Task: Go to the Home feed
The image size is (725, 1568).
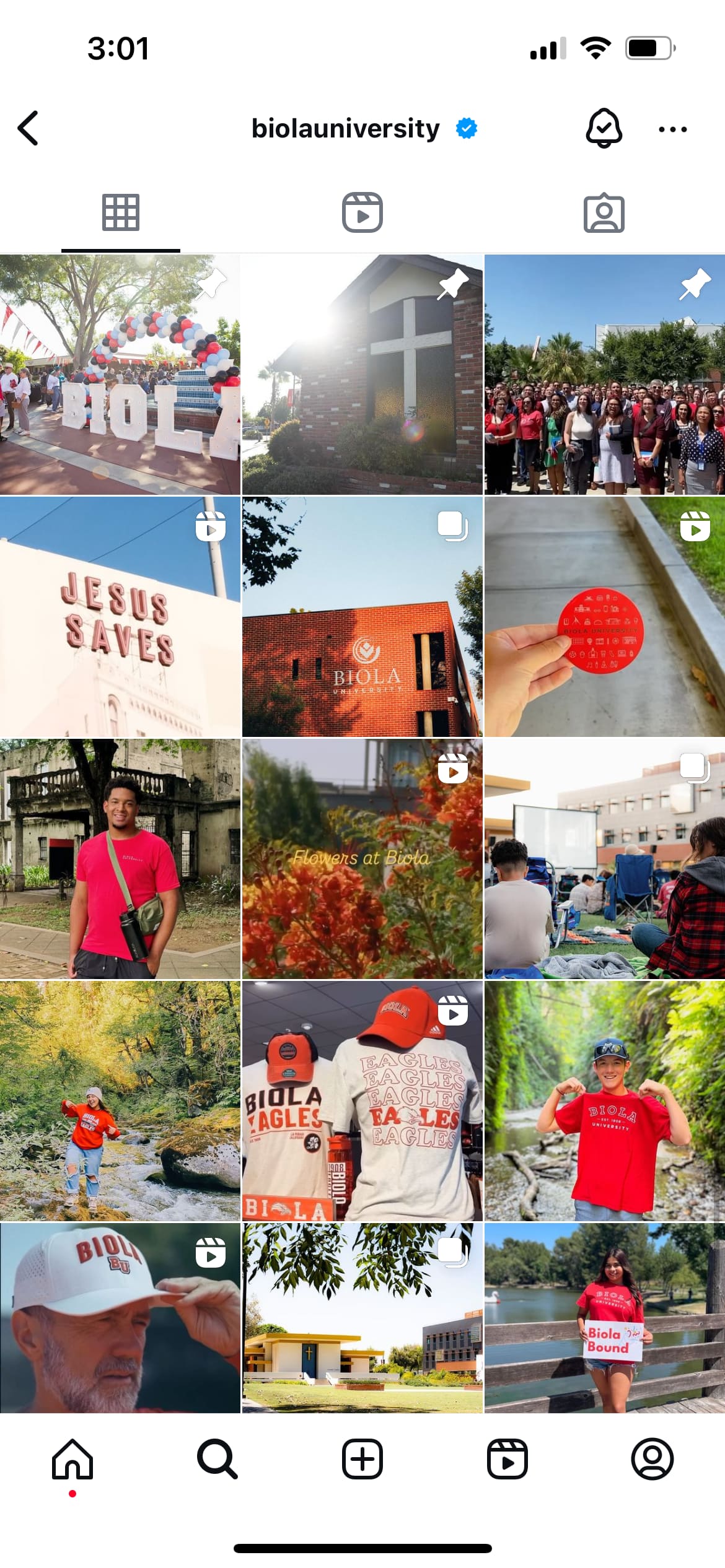Action: tap(72, 1458)
